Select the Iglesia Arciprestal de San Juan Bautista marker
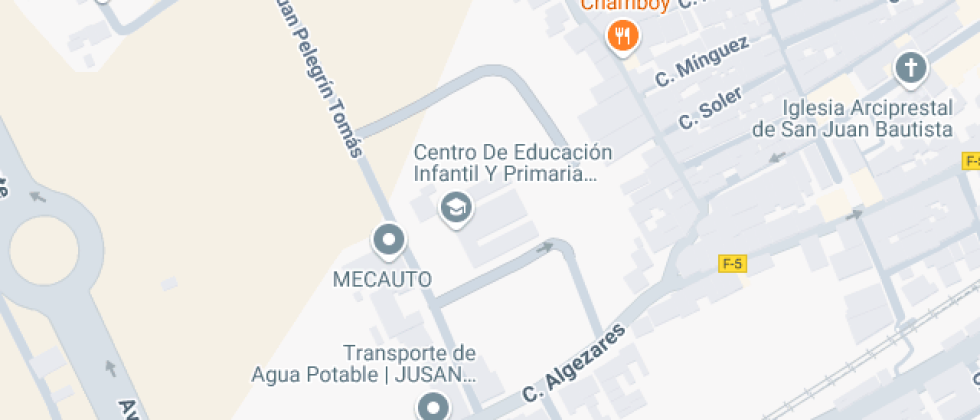Image resolution: width=980 pixels, height=420 pixels. tap(910, 69)
